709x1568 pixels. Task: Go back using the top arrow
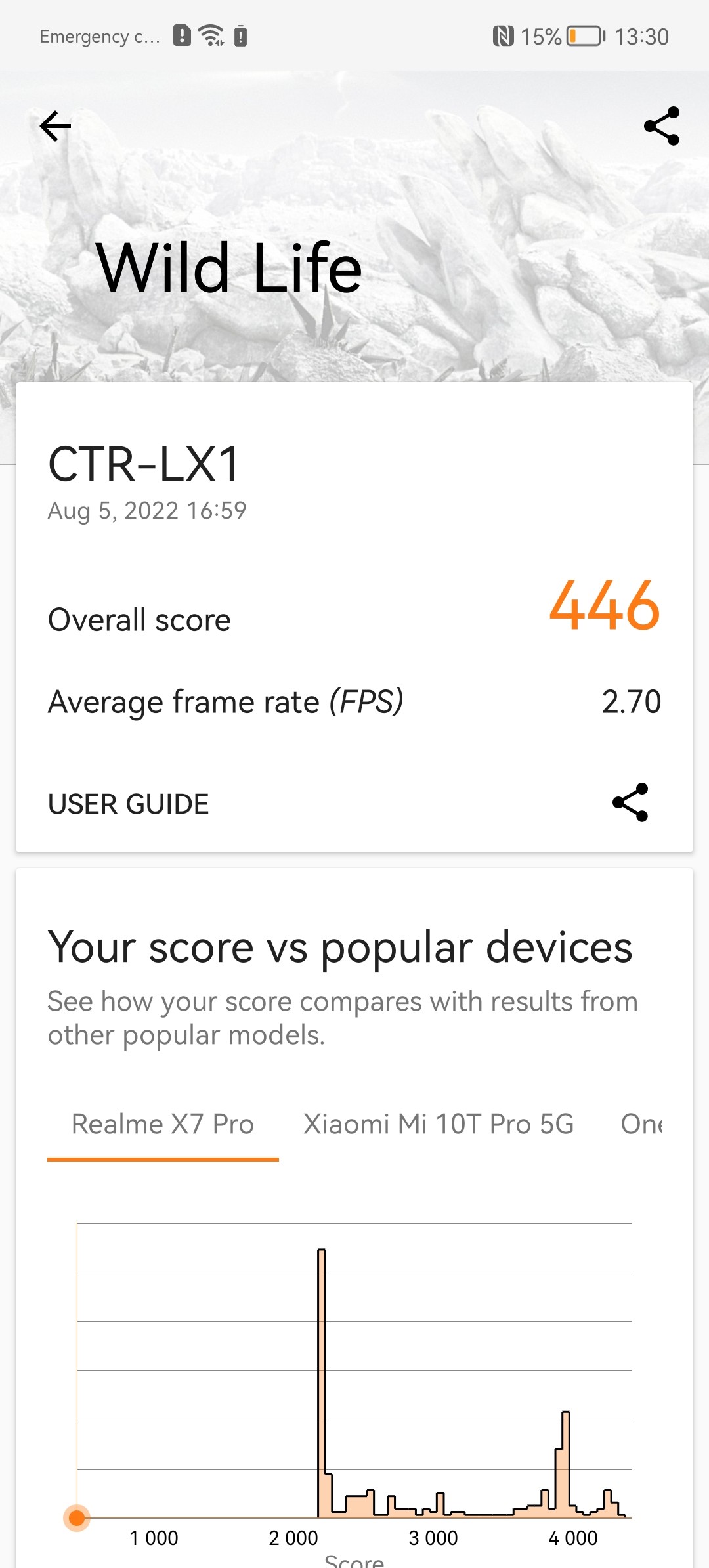(x=55, y=126)
